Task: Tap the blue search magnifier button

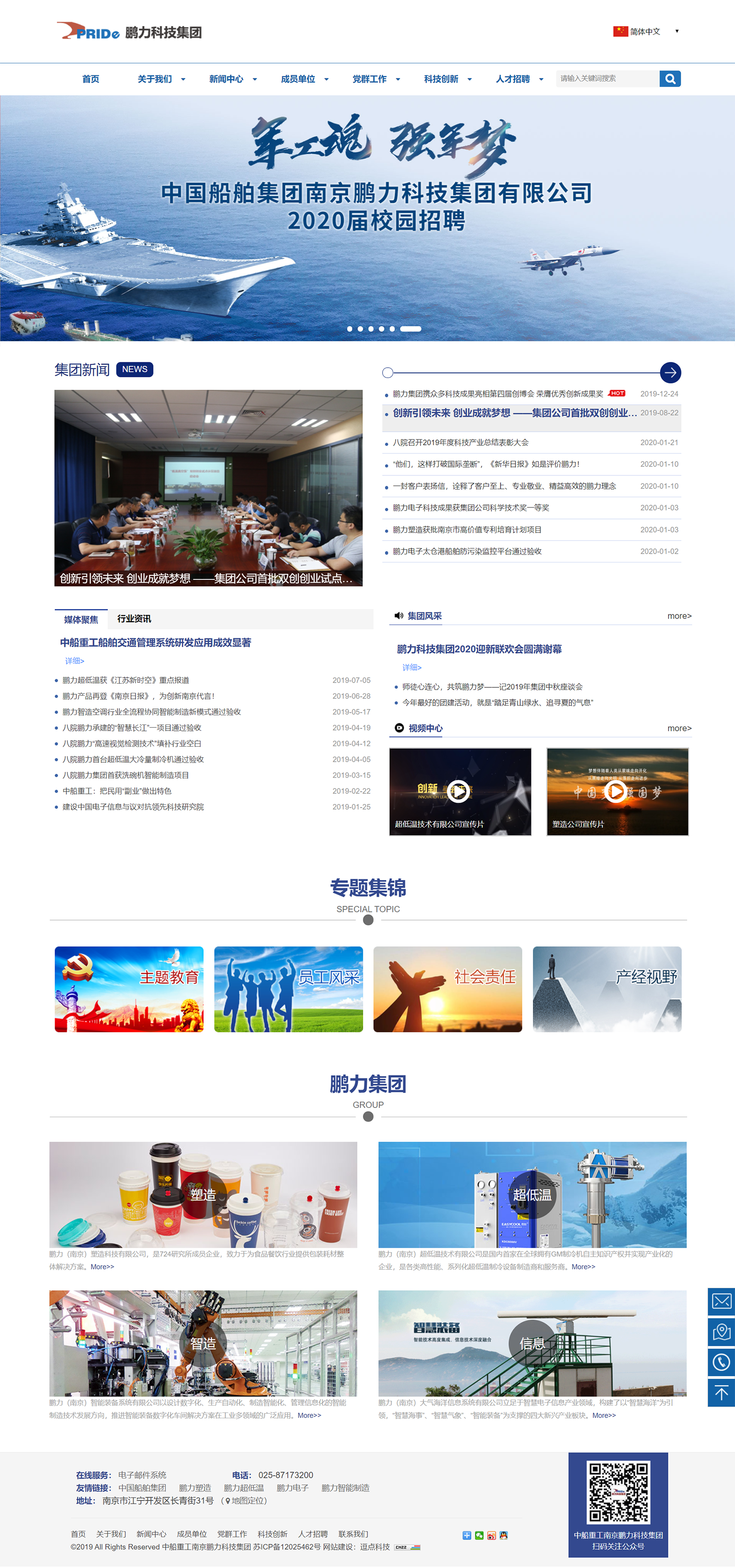Action: tap(670, 79)
